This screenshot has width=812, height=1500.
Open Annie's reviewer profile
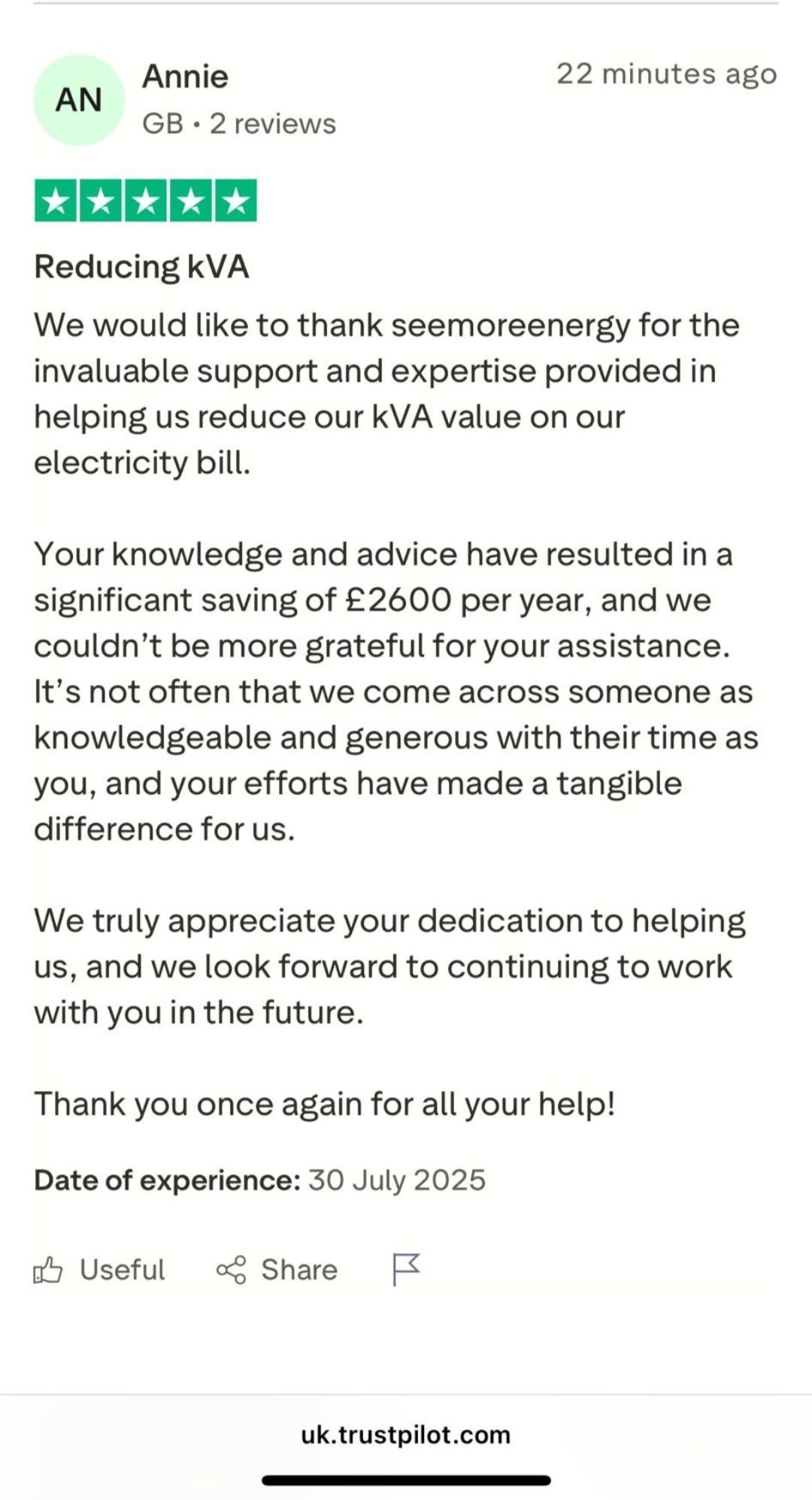click(x=185, y=77)
